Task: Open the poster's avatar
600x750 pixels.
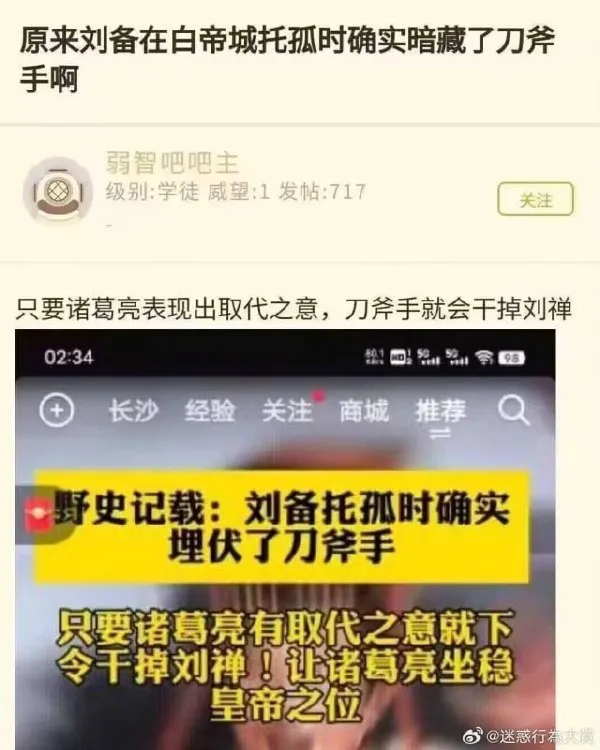Action: tap(58, 190)
